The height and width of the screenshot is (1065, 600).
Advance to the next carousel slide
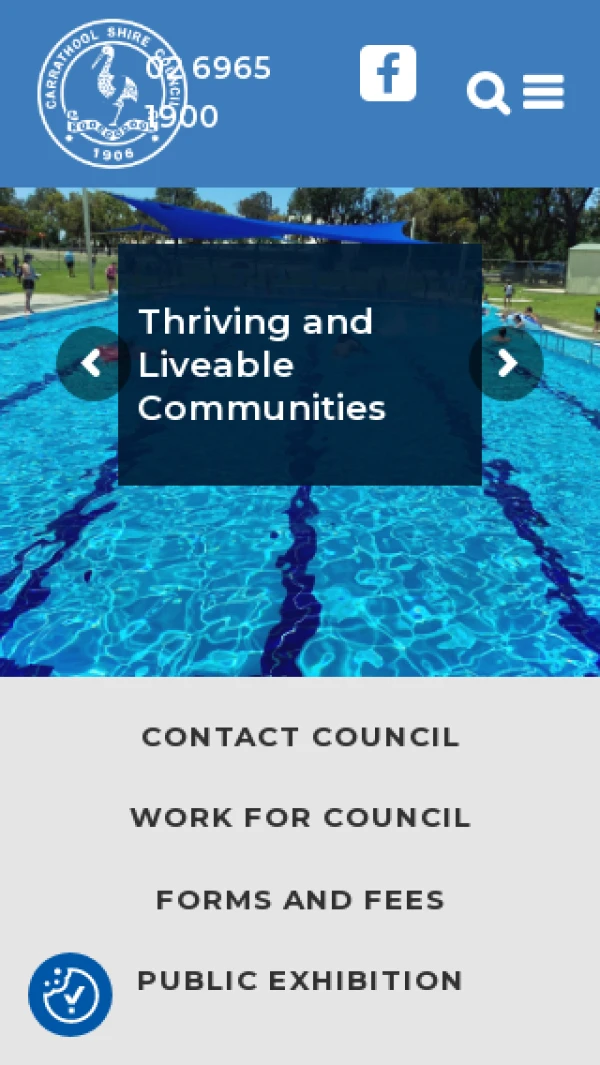pos(506,364)
